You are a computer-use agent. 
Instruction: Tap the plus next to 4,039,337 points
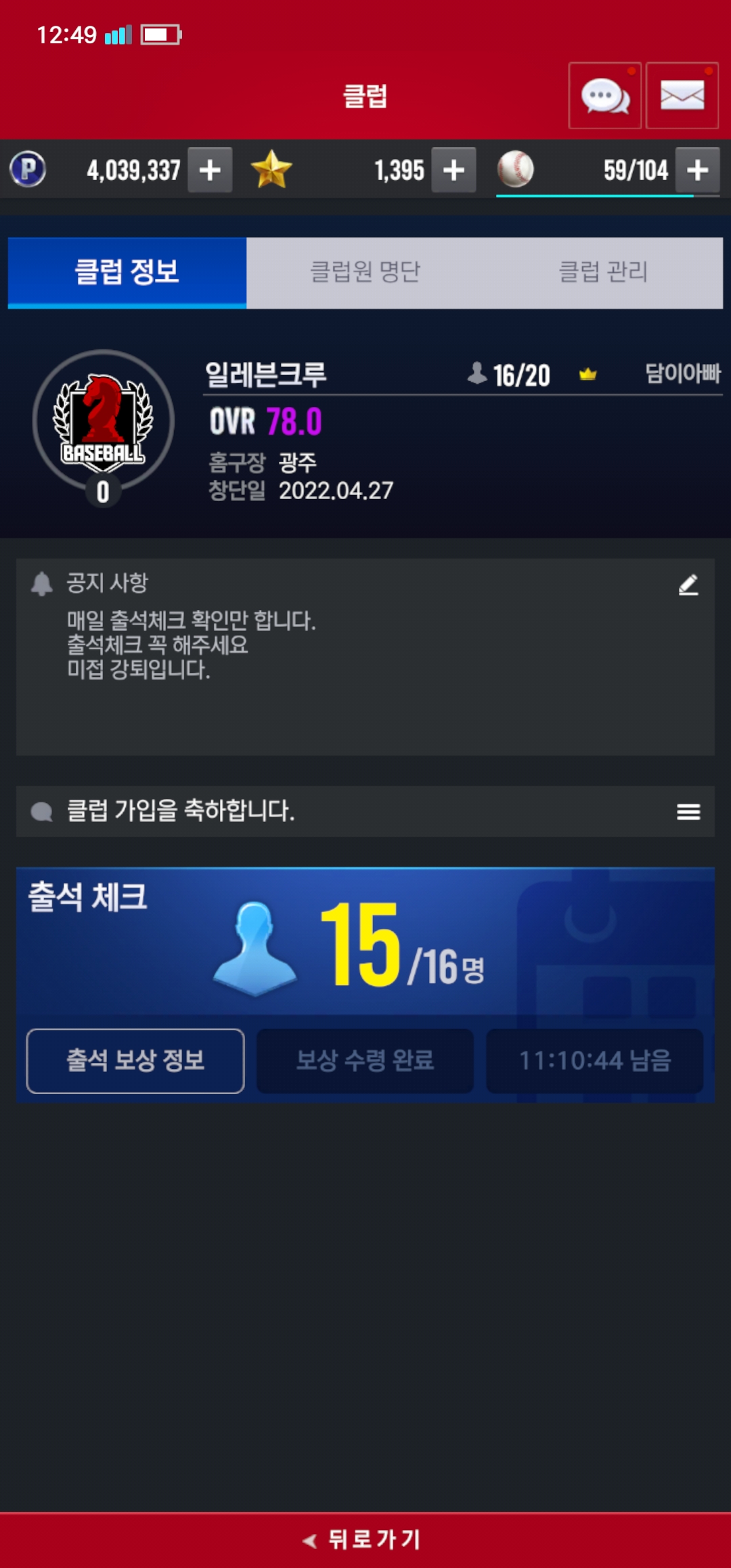pos(210,170)
